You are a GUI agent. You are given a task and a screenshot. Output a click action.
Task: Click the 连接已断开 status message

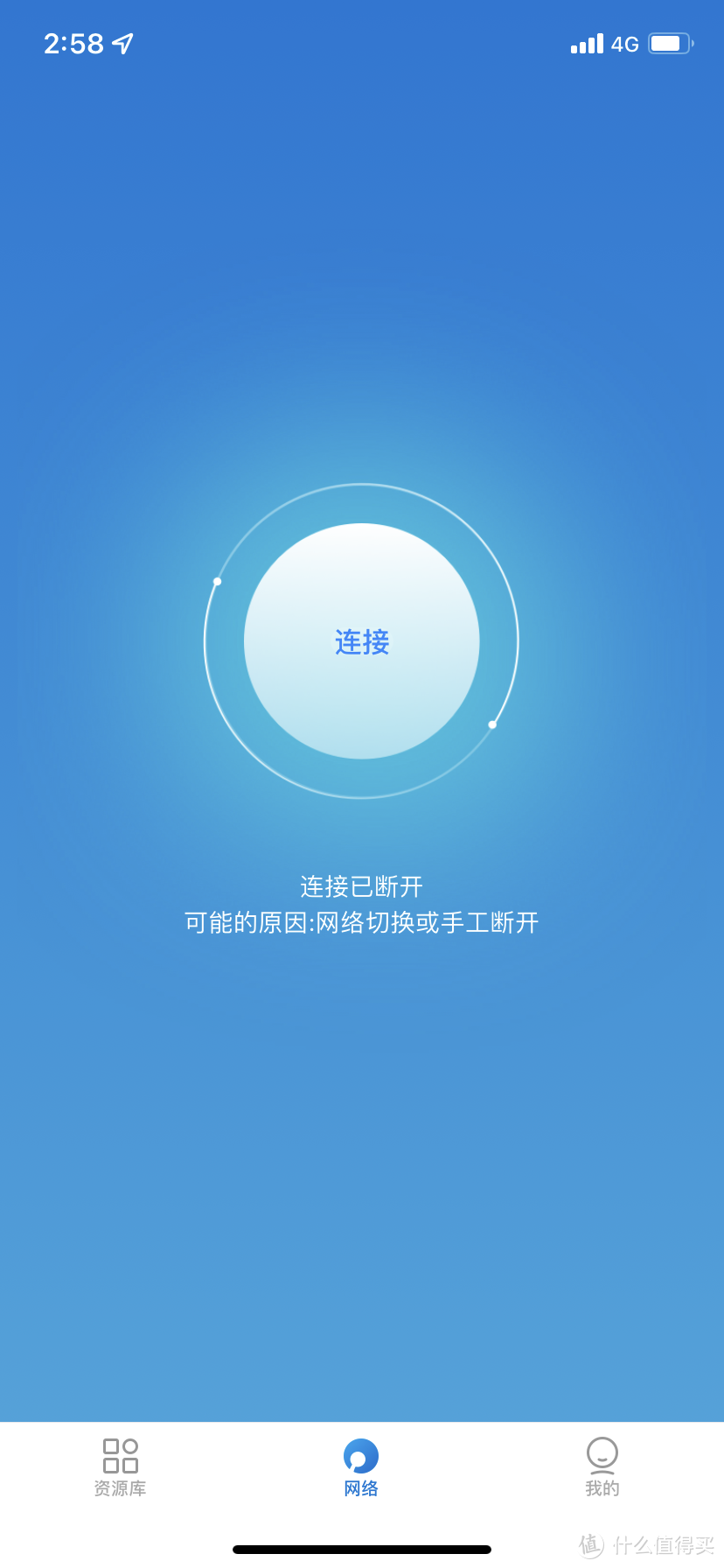pos(361,886)
